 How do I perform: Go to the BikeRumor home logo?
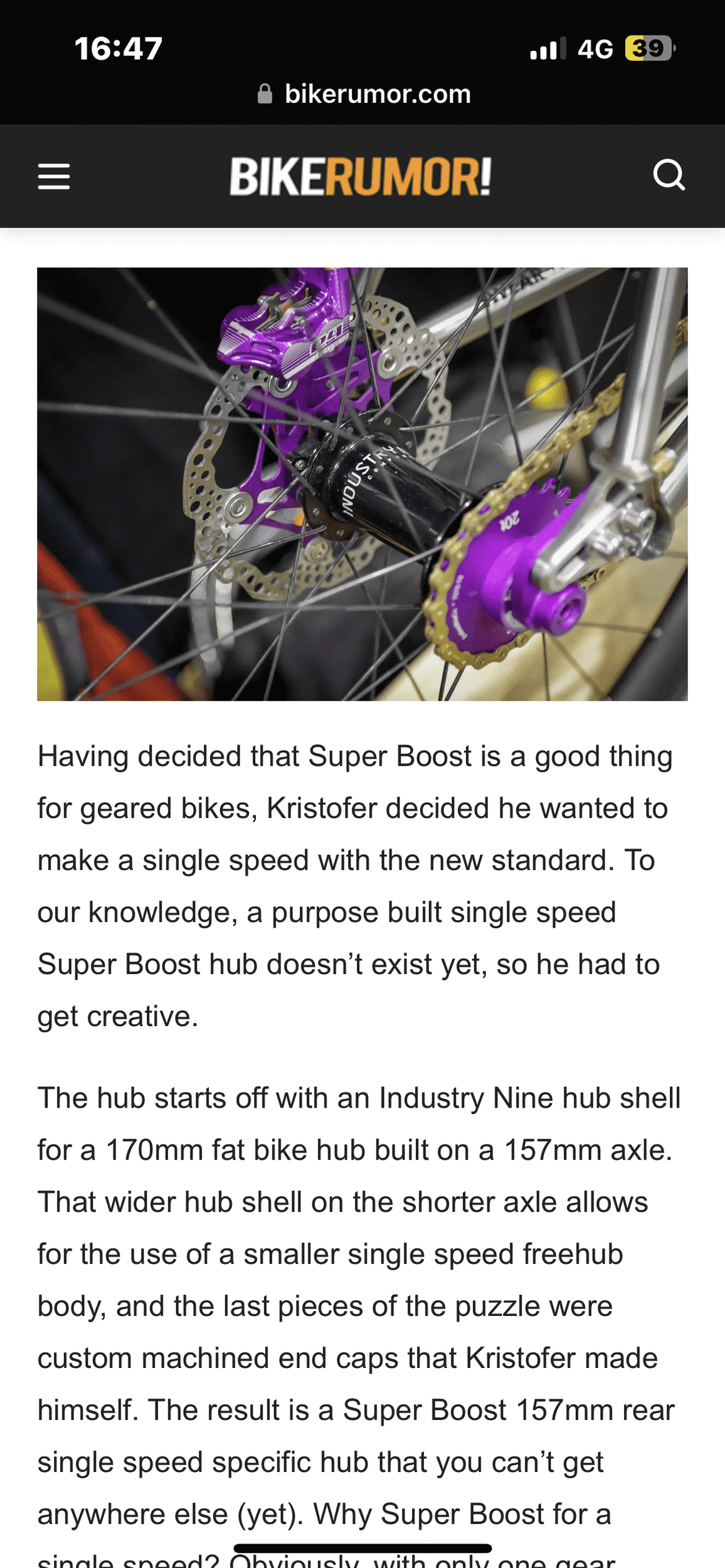(361, 176)
